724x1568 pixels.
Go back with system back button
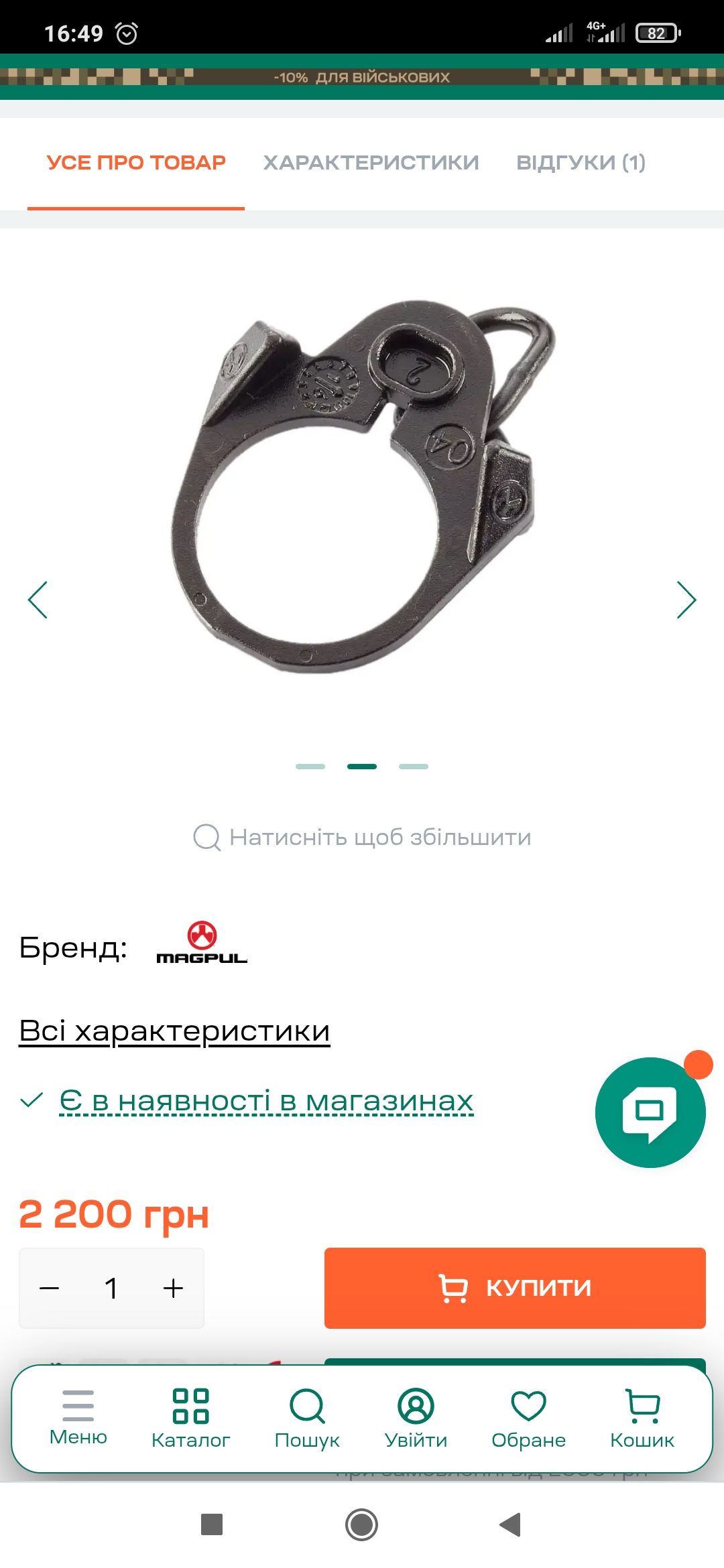coord(511,1524)
